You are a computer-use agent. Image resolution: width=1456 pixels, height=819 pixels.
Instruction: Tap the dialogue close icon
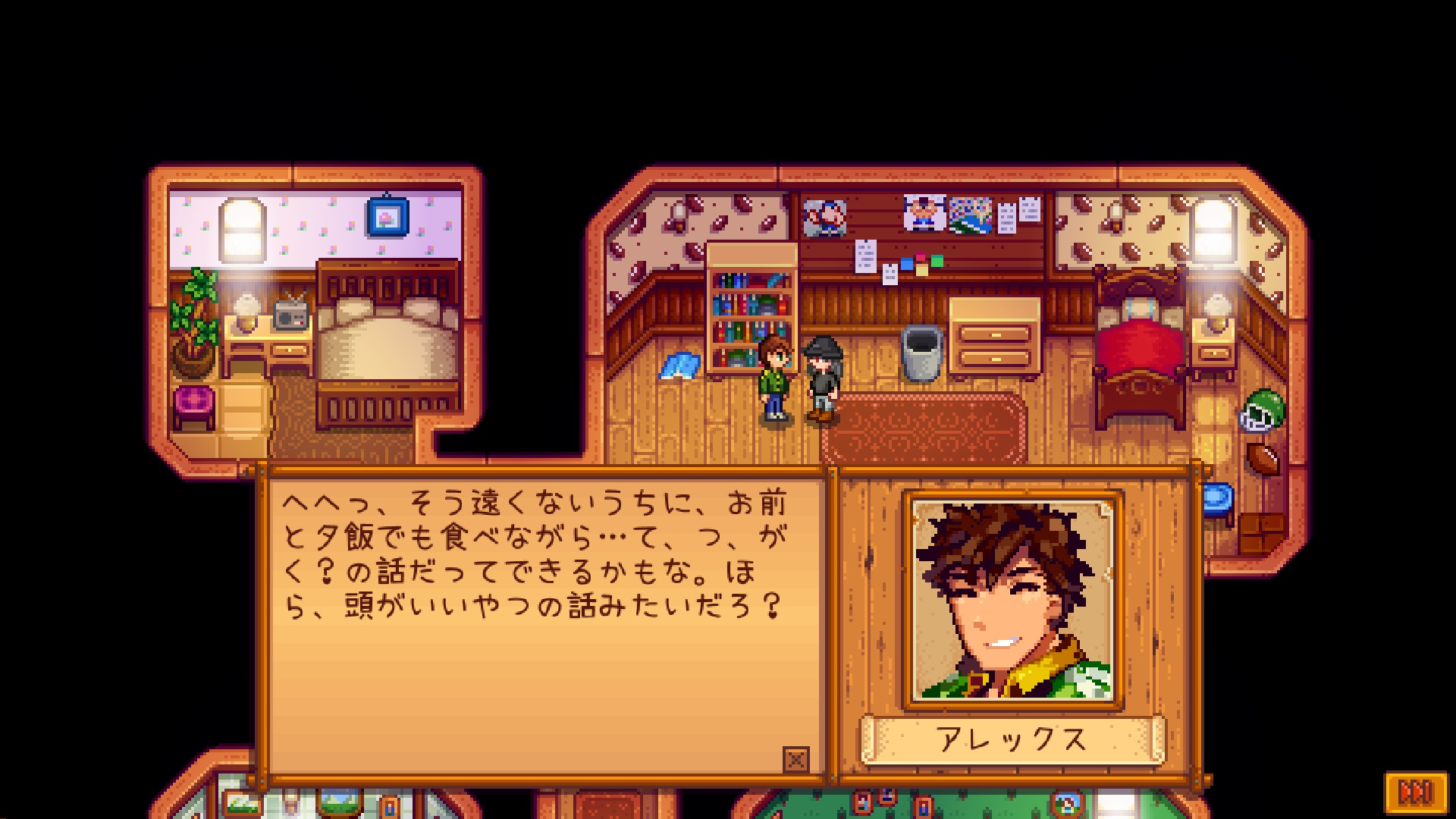click(x=795, y=759)
